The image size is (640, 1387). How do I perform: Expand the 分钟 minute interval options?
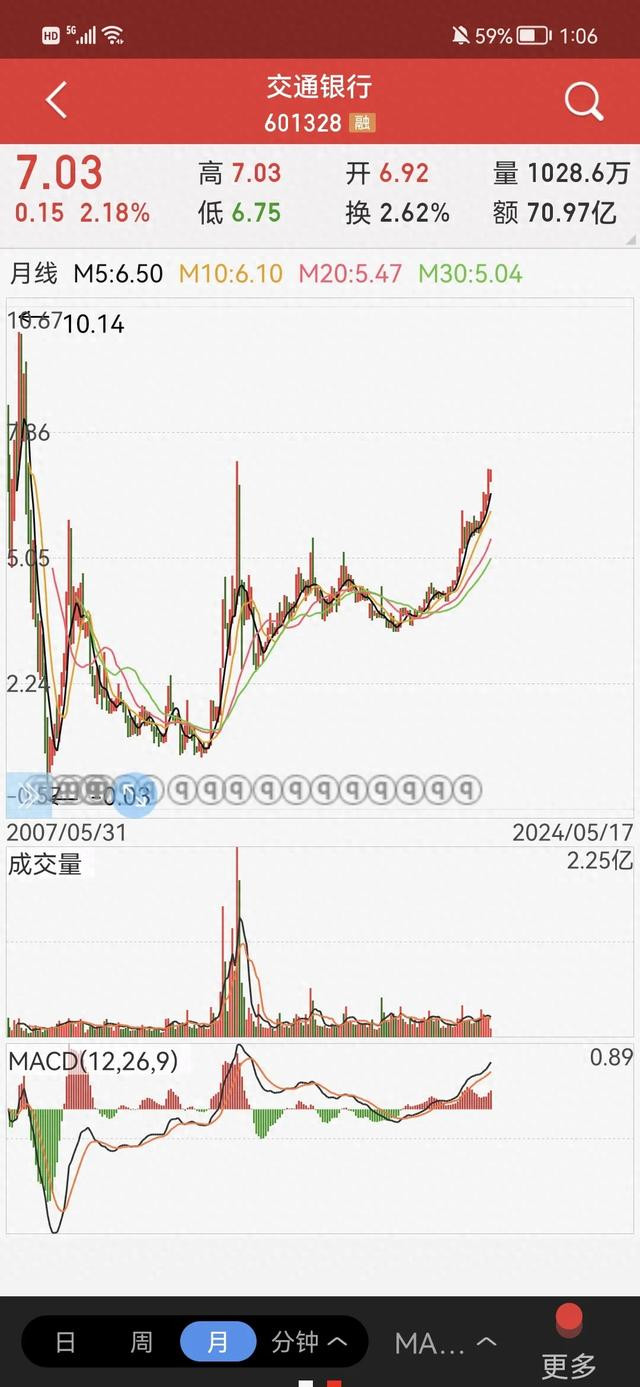coord(309,1341)
